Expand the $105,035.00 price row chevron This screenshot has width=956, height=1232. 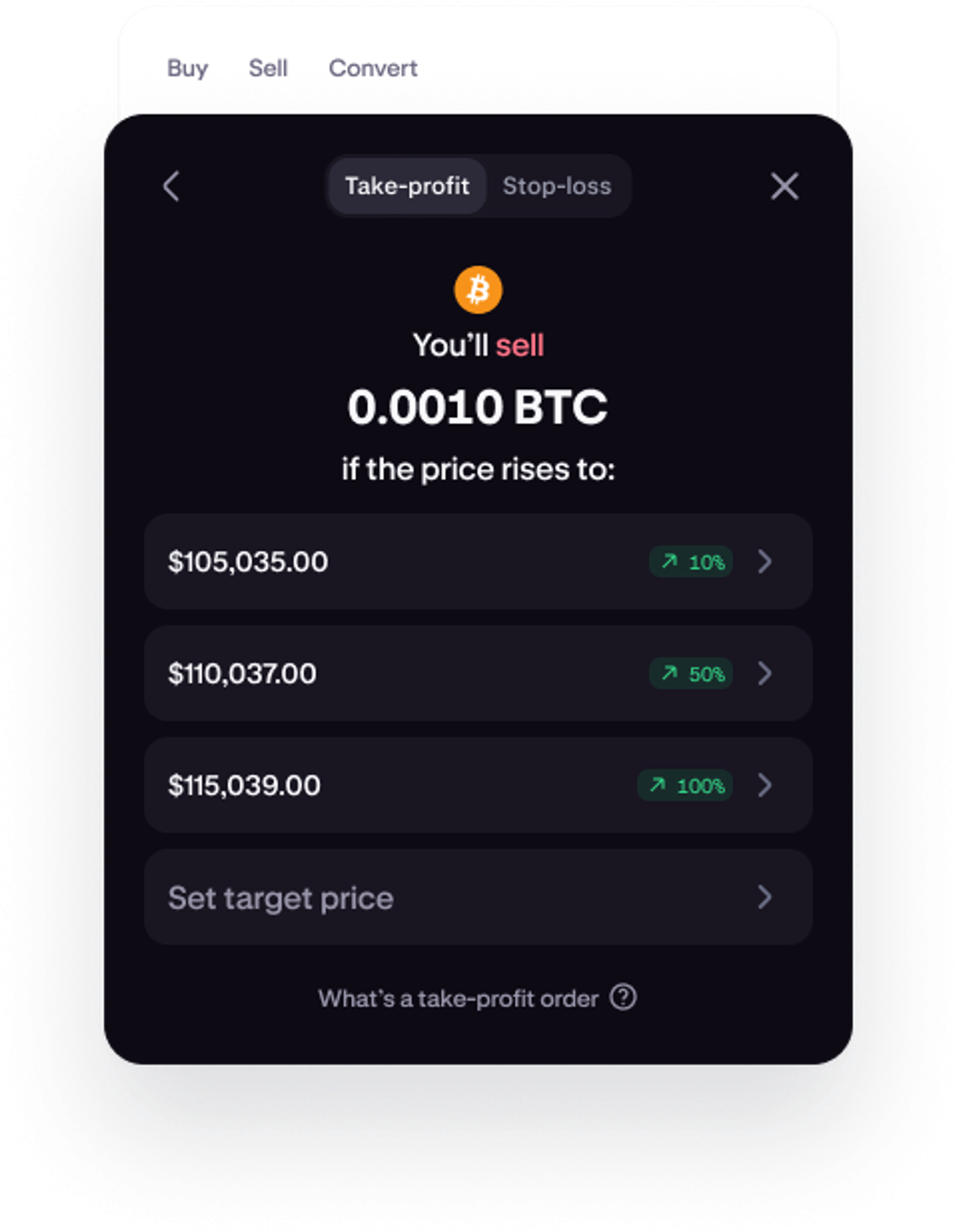[x=764, y=562]
